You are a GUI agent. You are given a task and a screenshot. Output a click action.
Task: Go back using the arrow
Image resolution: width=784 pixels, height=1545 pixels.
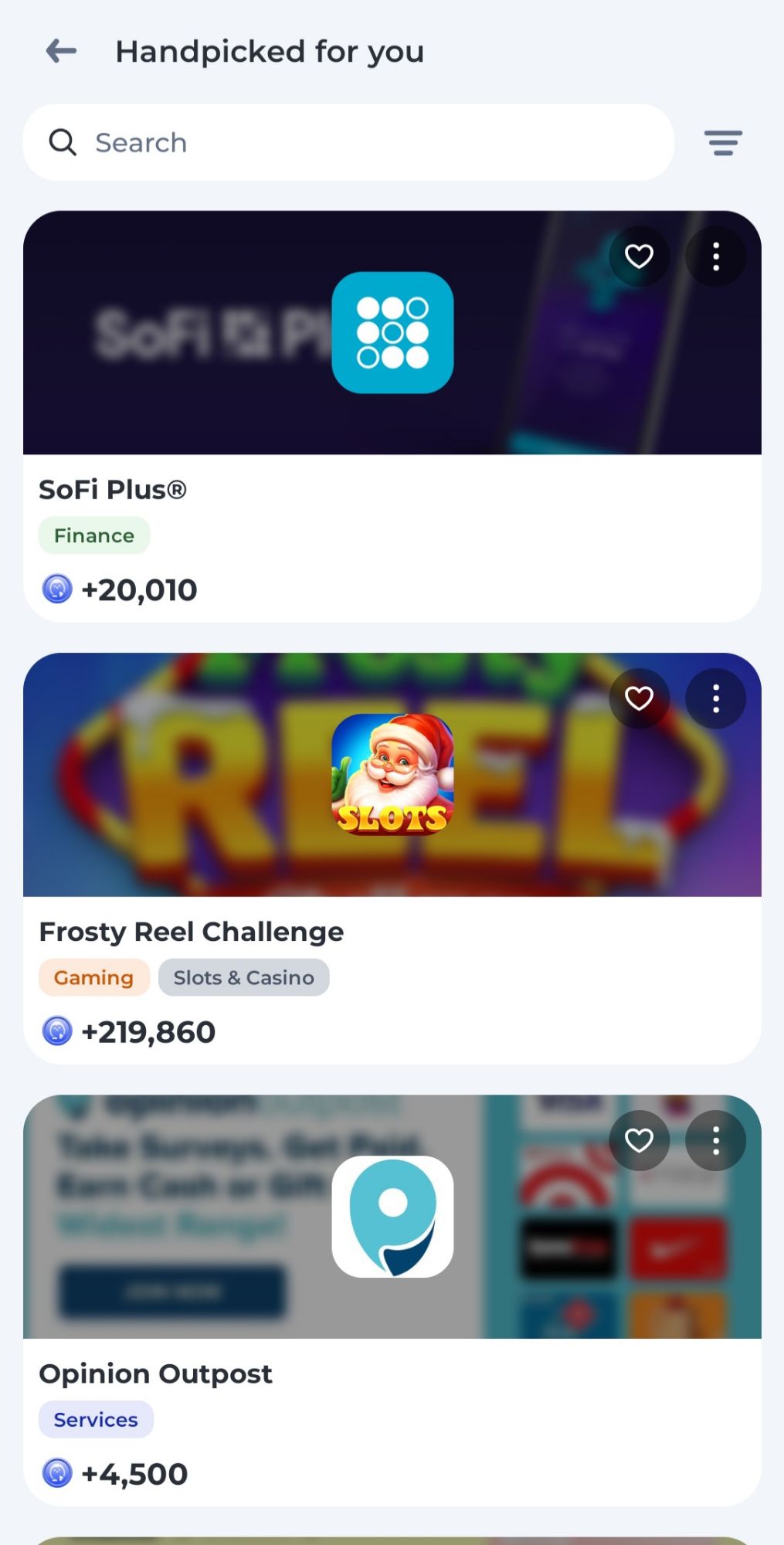(x=59, y=51)
